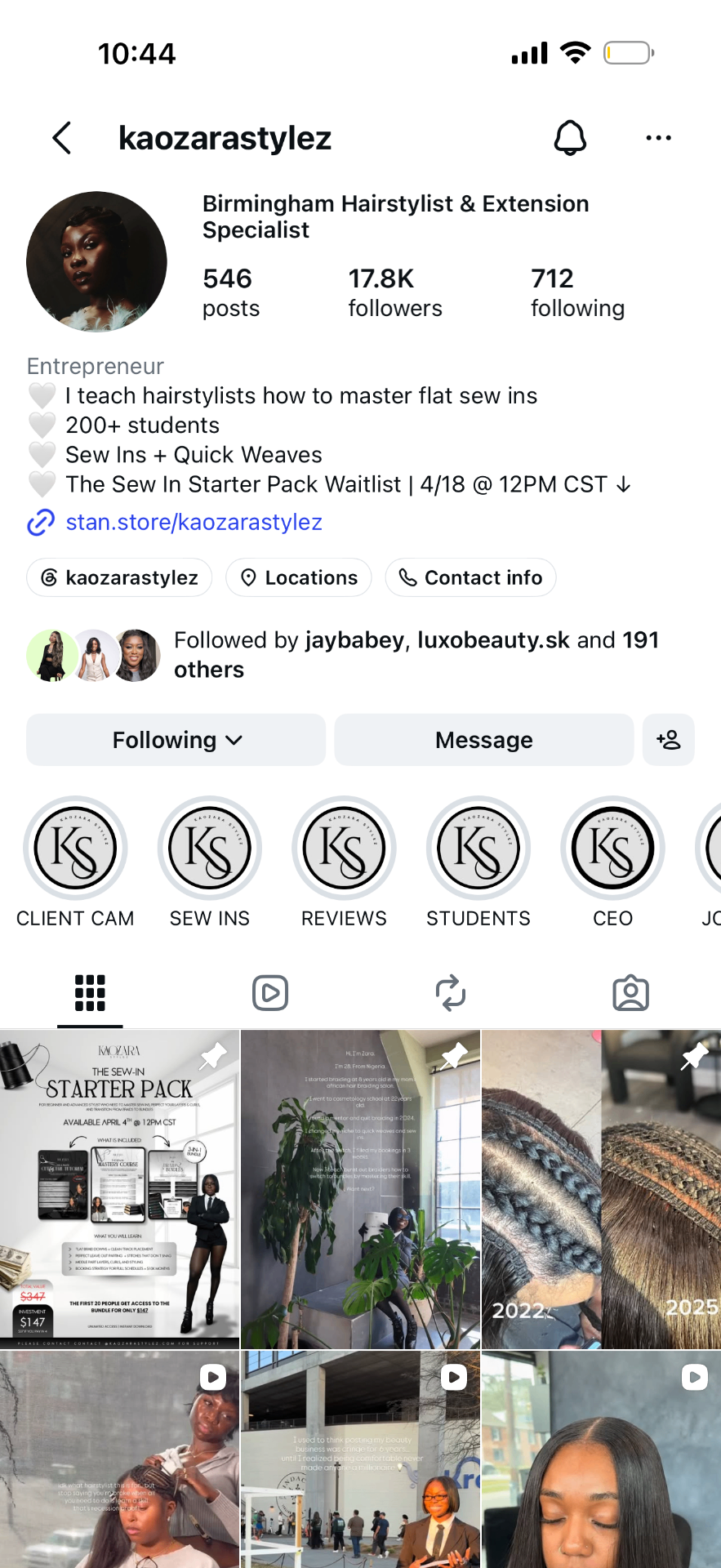Open the CEO highlight
The image size is (721, 1568).
click(612, 862)
